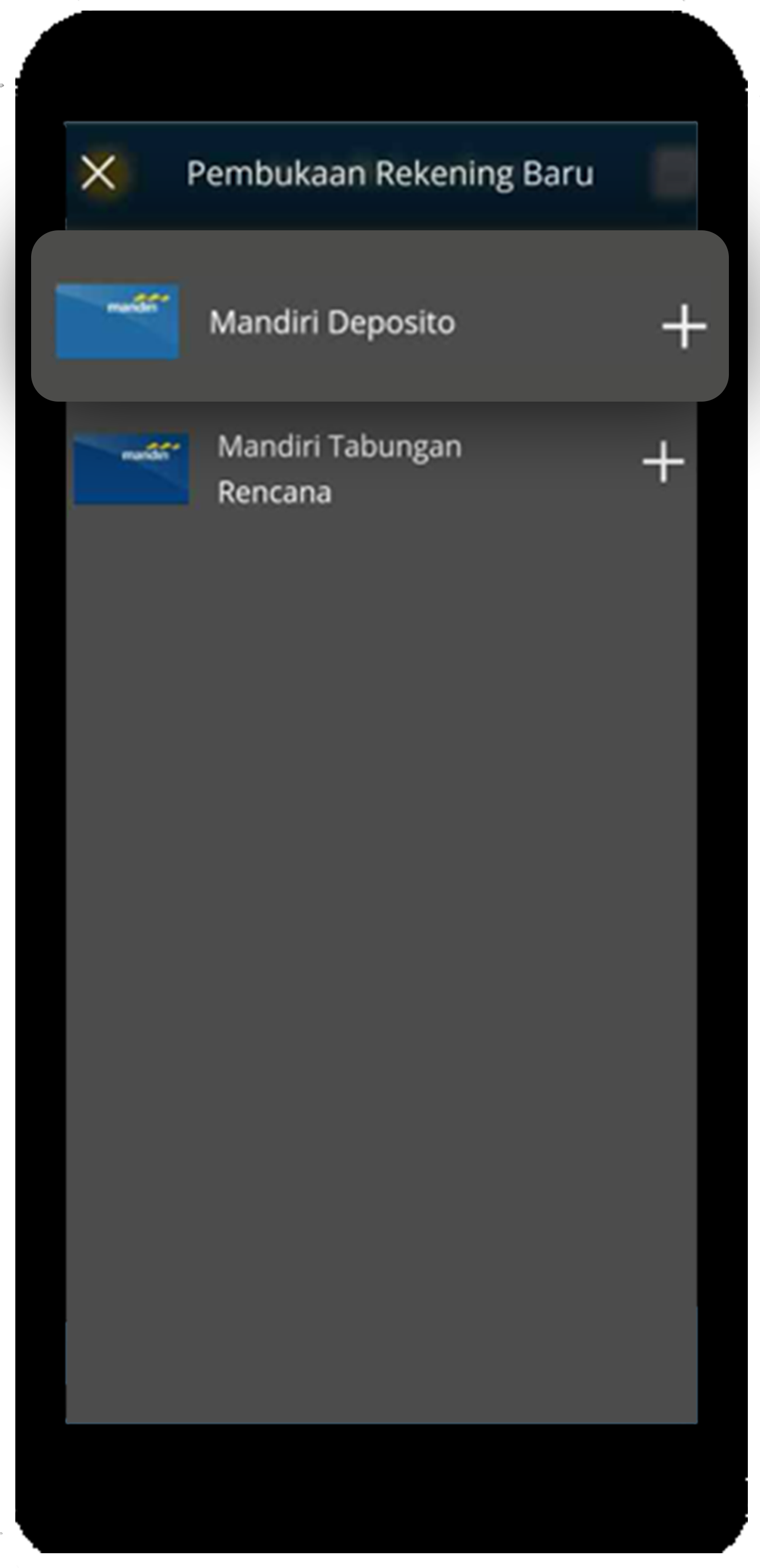Tap the plus icon beside Mandiri Tabungan Rencana
The width and height of the screenshot is (760, 1568).
click(x=663, y=462)
